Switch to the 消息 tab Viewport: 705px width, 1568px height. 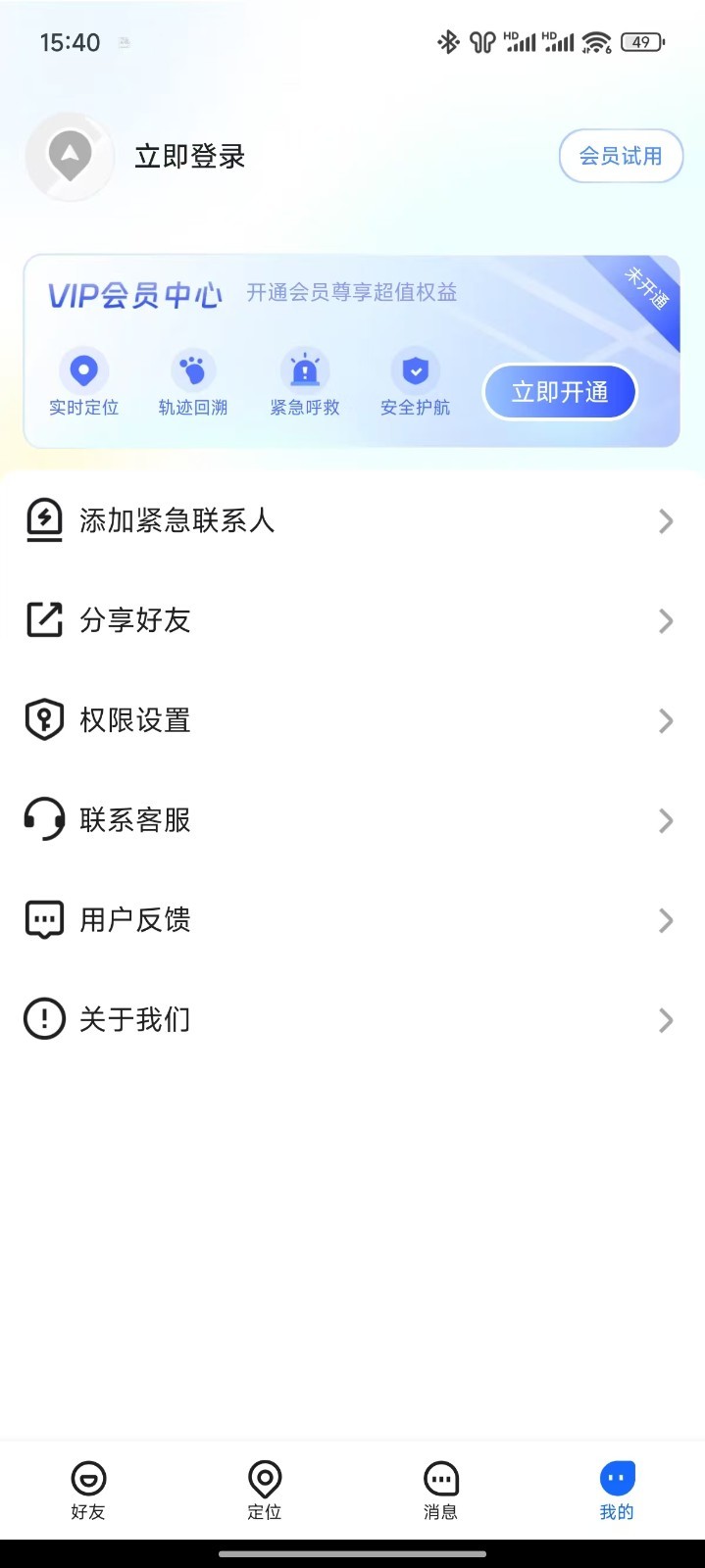(x=440, y=1490)
